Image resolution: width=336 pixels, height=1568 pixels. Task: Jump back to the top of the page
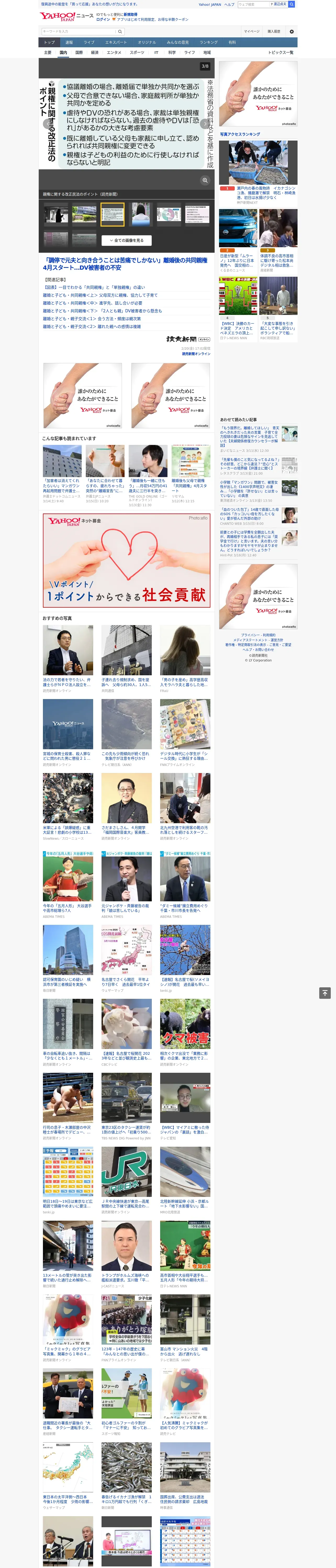pyautogui.click(x=325, y=993)
